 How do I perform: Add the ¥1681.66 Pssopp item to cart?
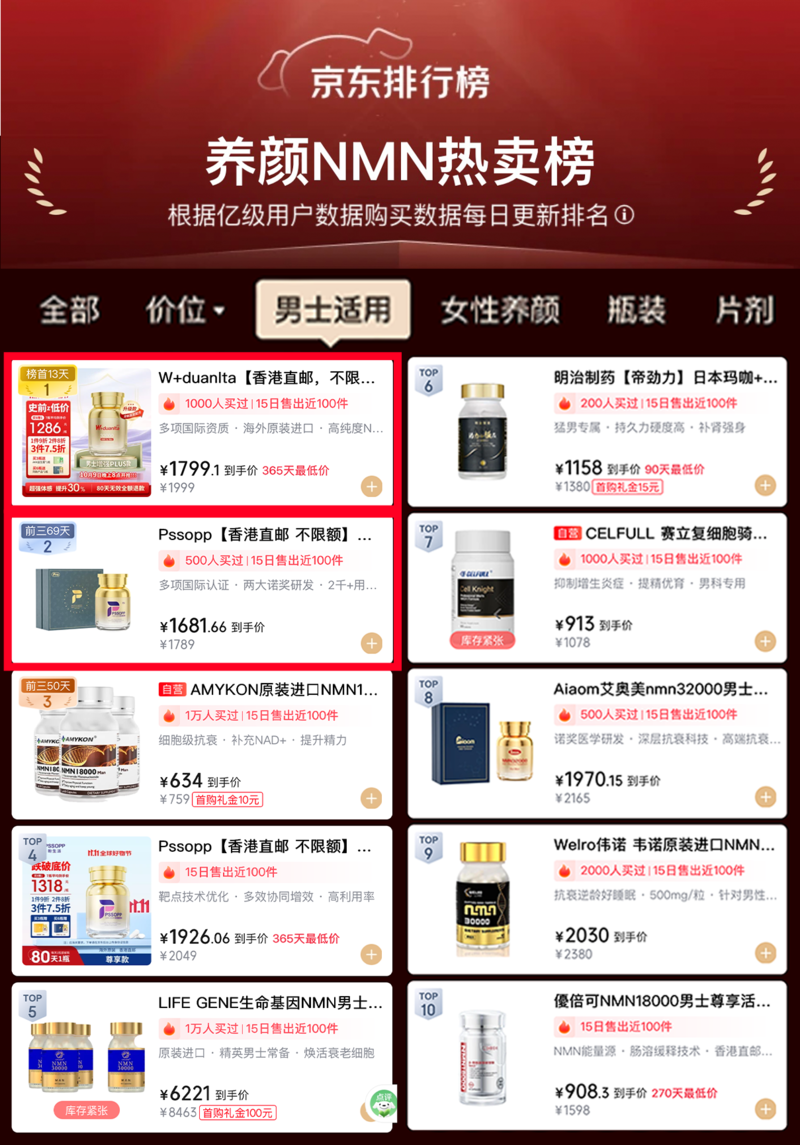(372, 643)
